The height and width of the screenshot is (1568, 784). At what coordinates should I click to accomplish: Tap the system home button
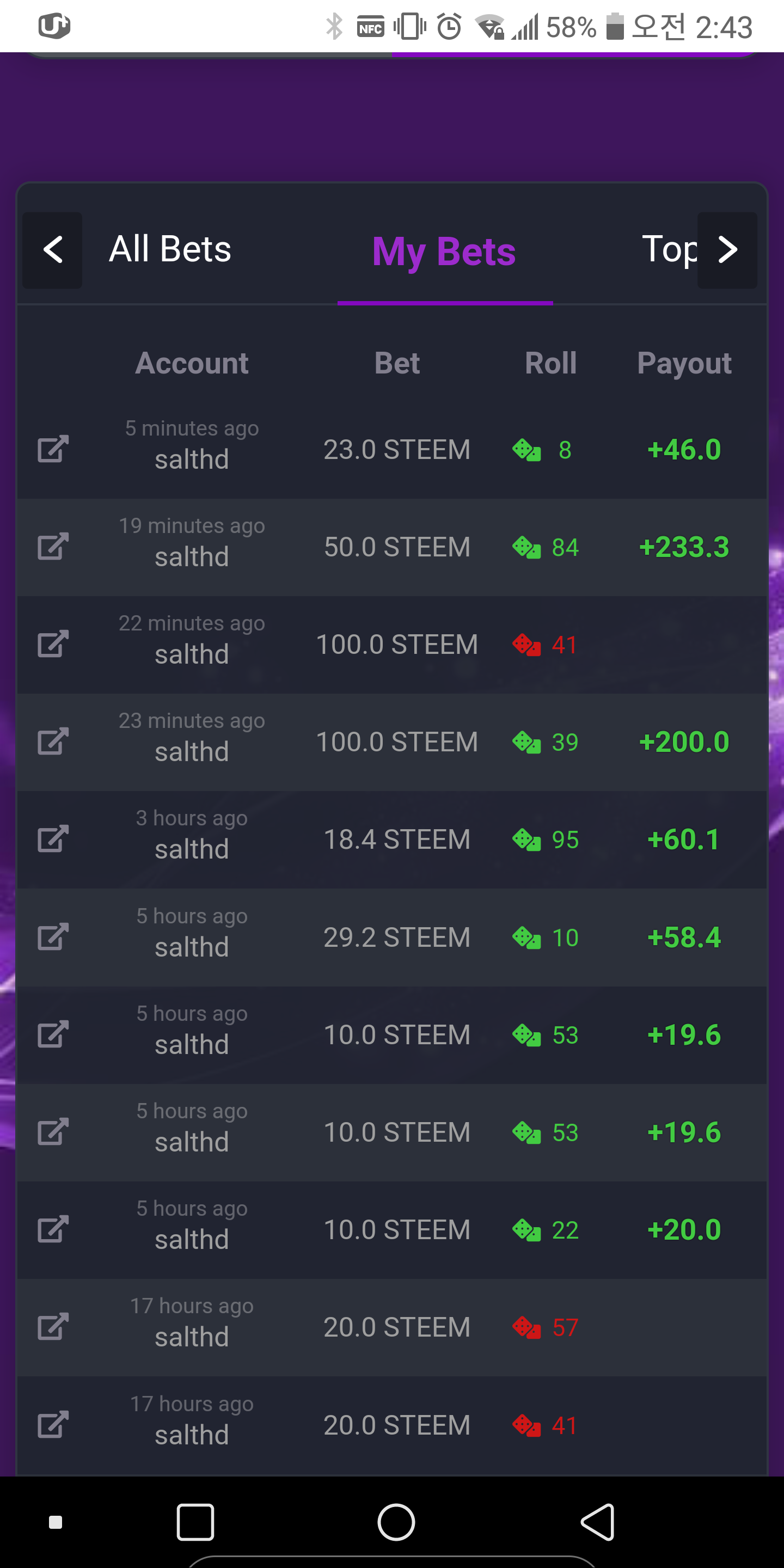(396, 1522)
